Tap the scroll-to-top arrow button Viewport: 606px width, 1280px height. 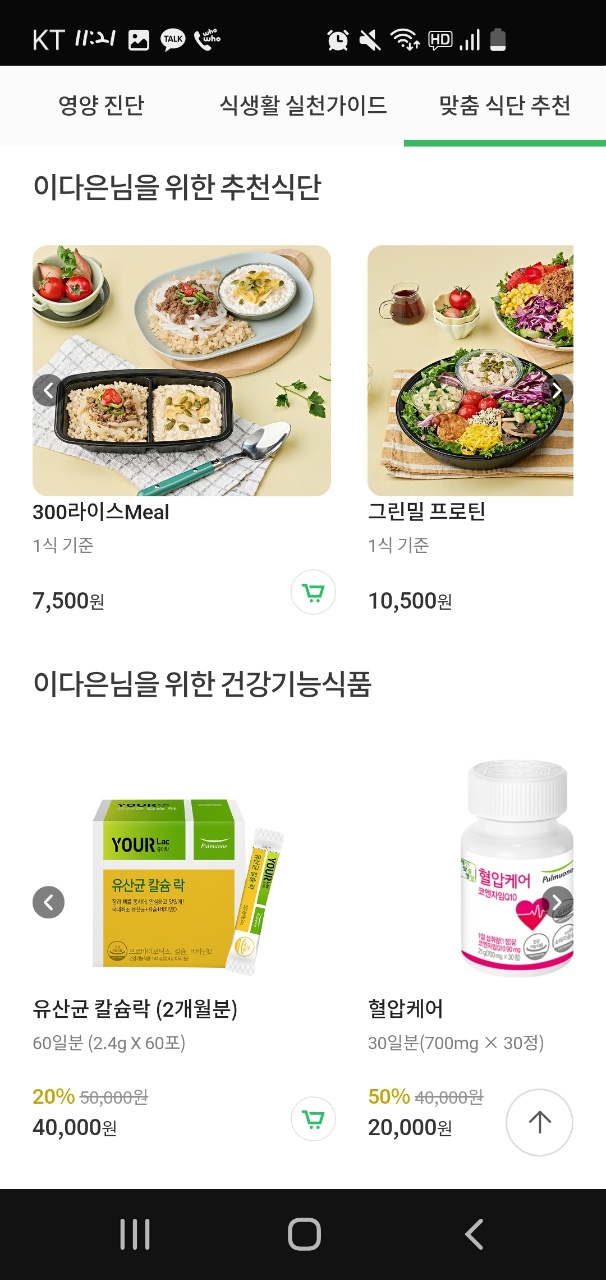click(x=539, y=1122)
